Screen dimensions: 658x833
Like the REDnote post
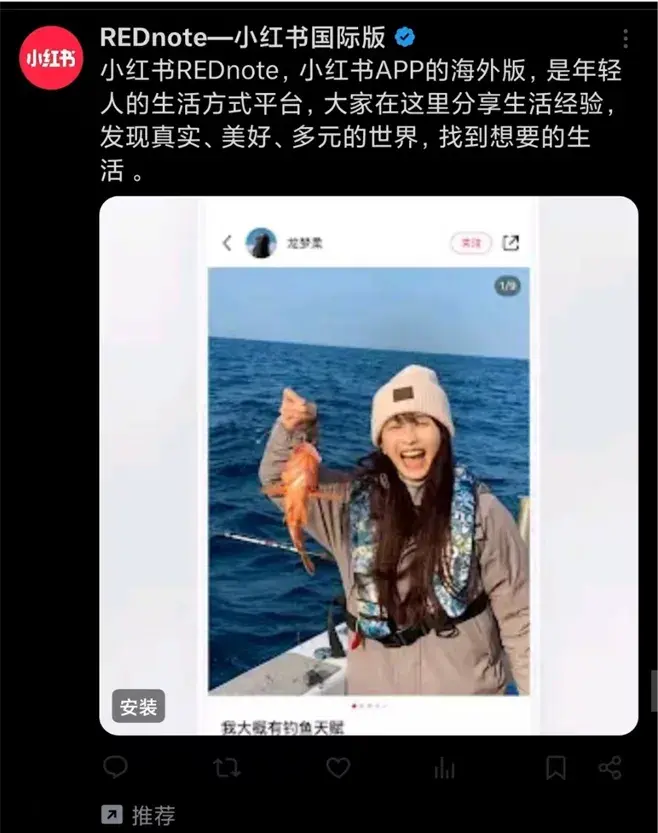[x=339, y=768]
